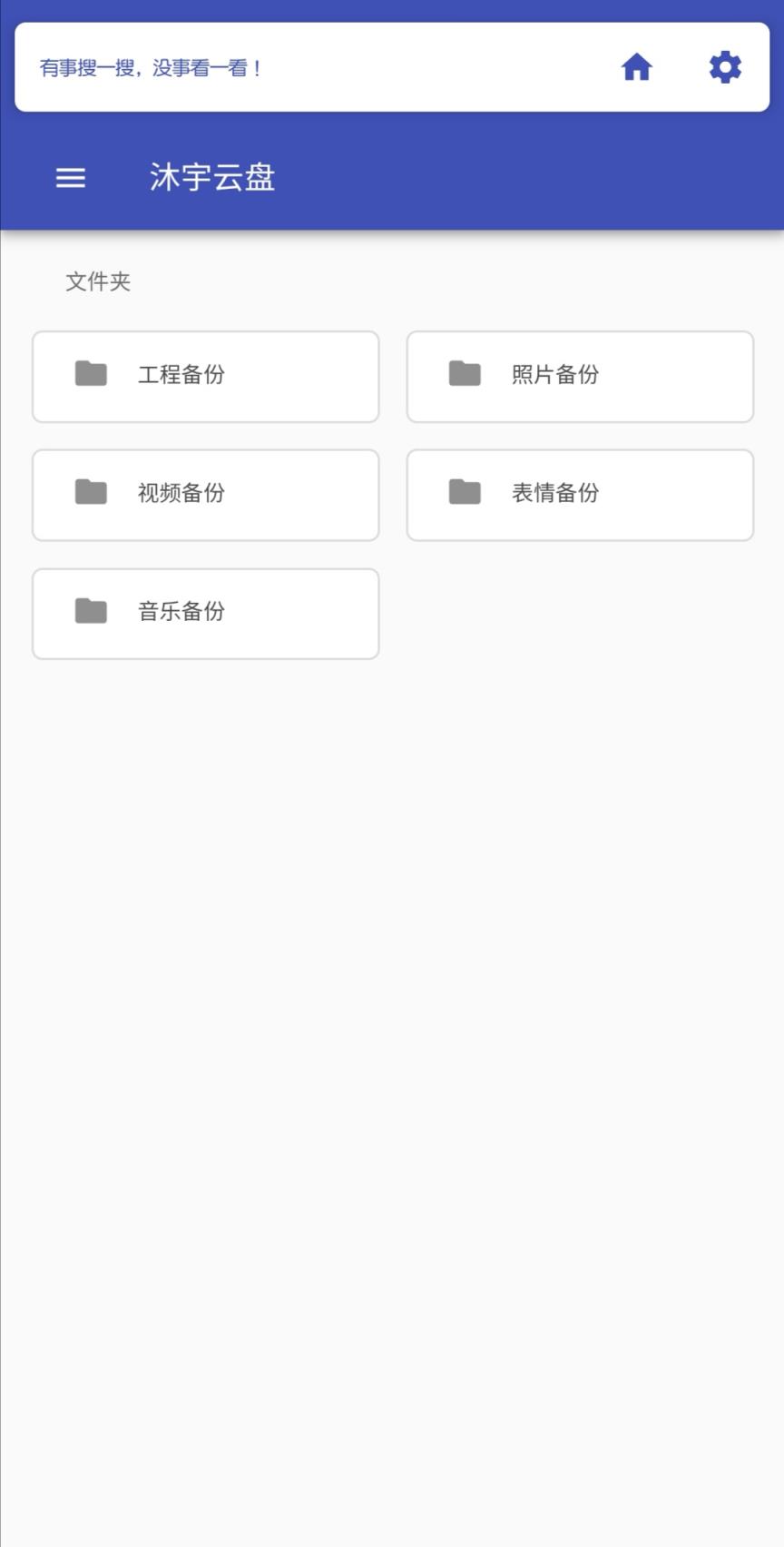Image resolution: width=784 pixels, height=1547 pixels.
Task: Open the 工程备份 folder
Action: tap(205, 377)
